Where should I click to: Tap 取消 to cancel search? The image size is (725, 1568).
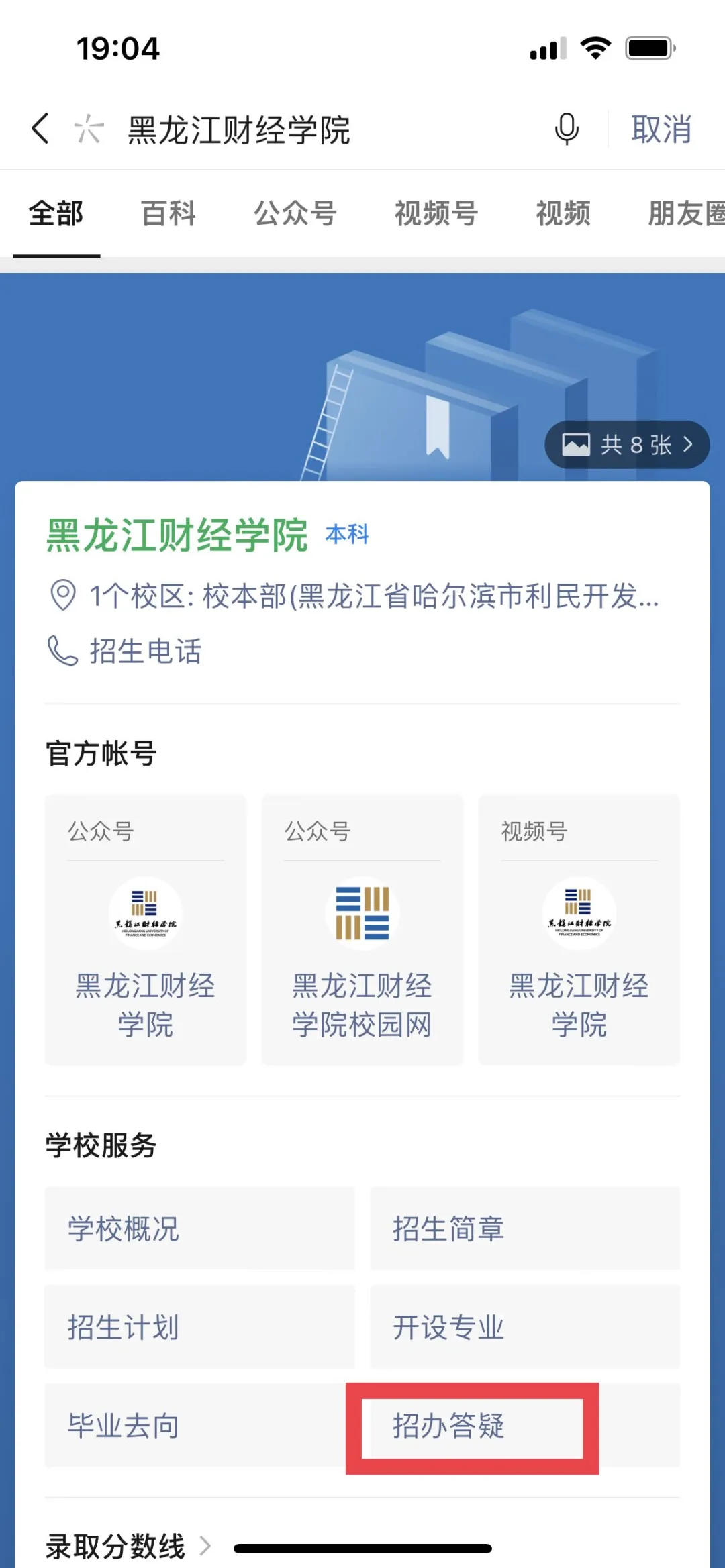tap(661, 129)
